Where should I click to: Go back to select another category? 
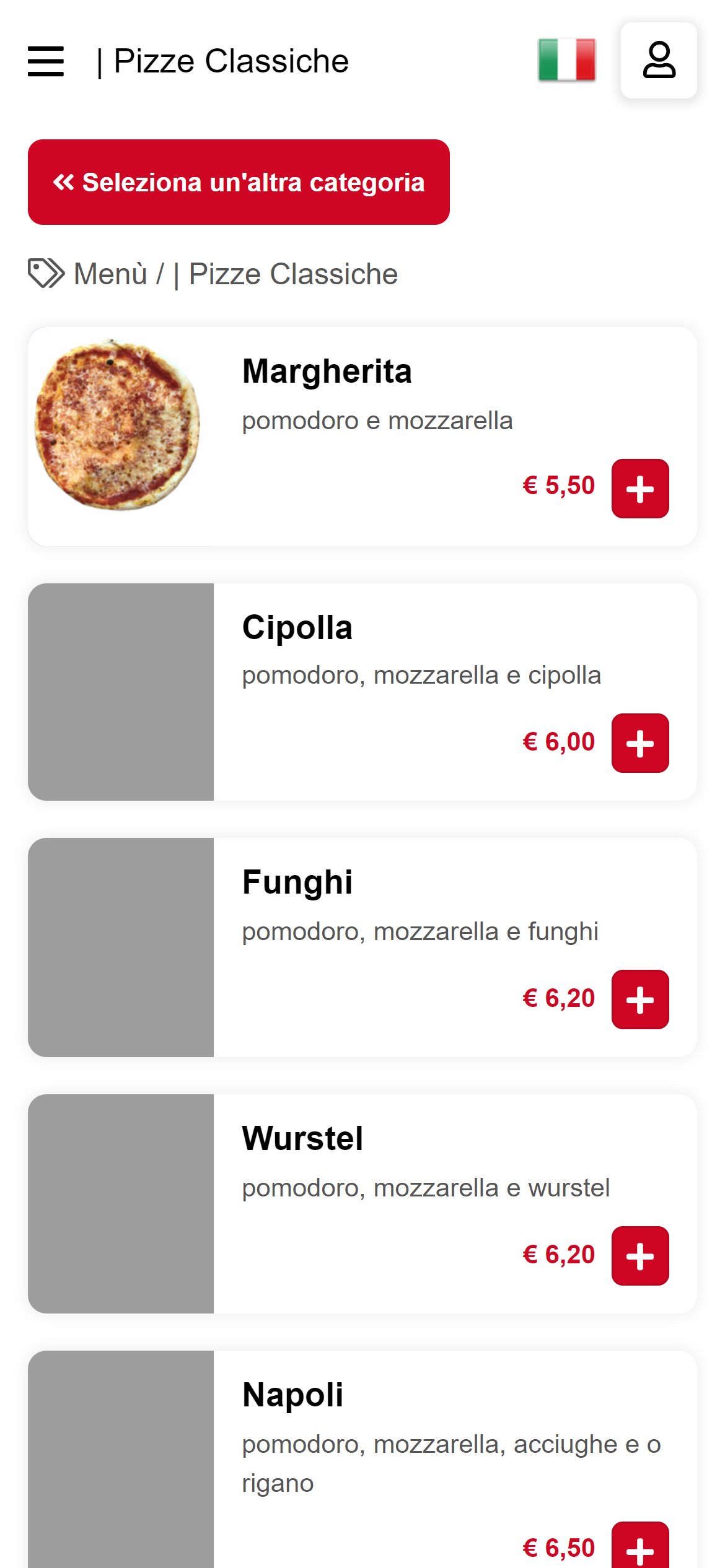coord(239,182)
